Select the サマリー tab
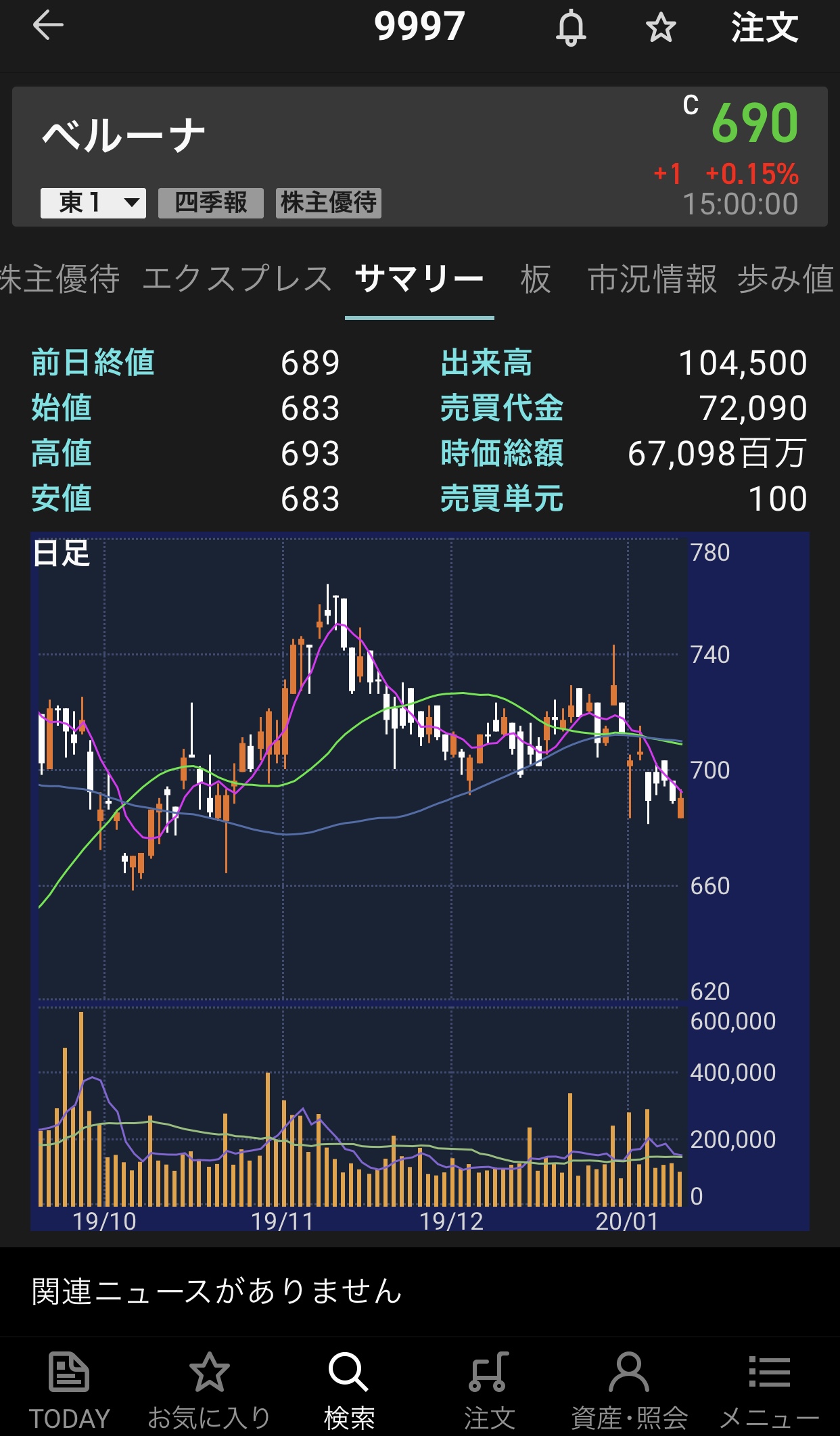Viewport: 840px width, 1436px height. click(419, 279)
